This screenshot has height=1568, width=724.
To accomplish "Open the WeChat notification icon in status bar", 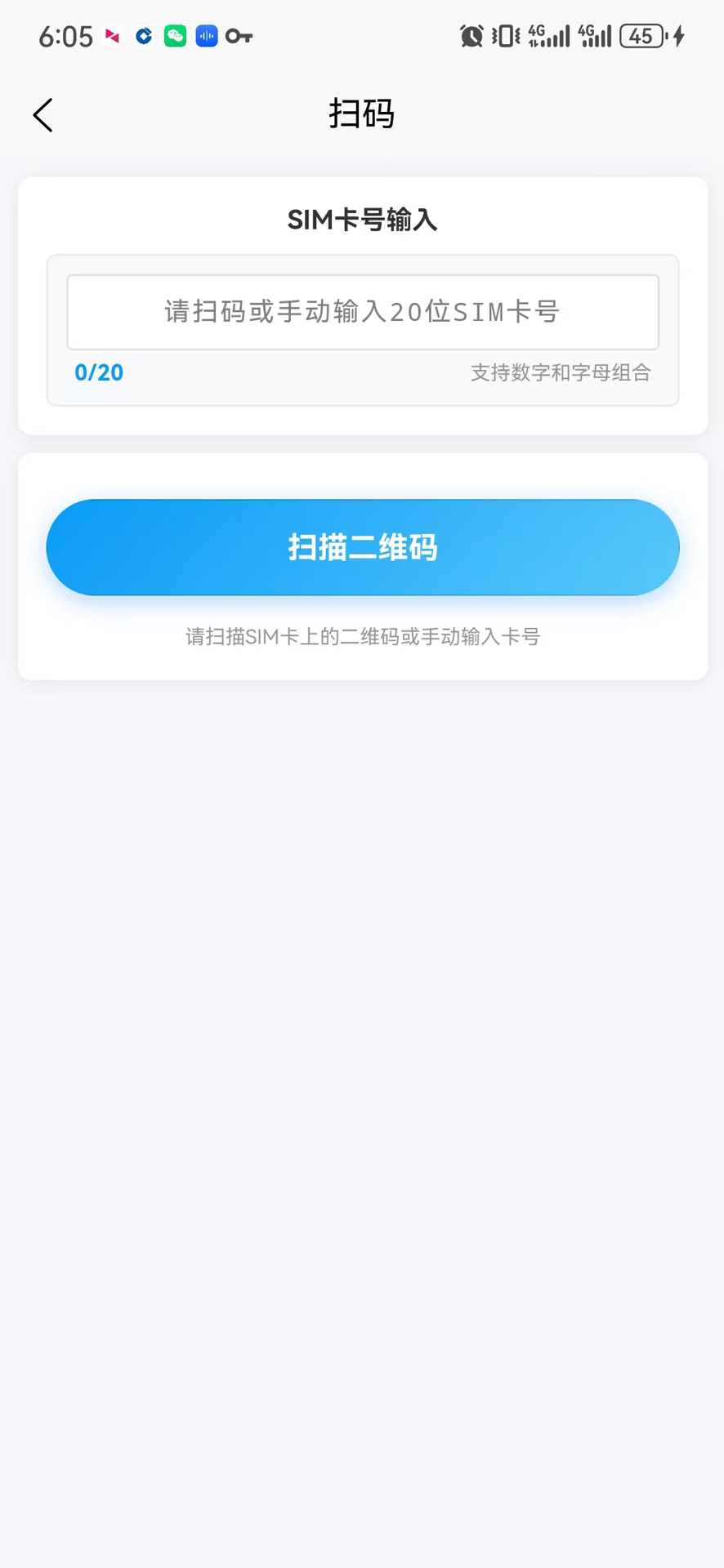I will coord(175,36).
